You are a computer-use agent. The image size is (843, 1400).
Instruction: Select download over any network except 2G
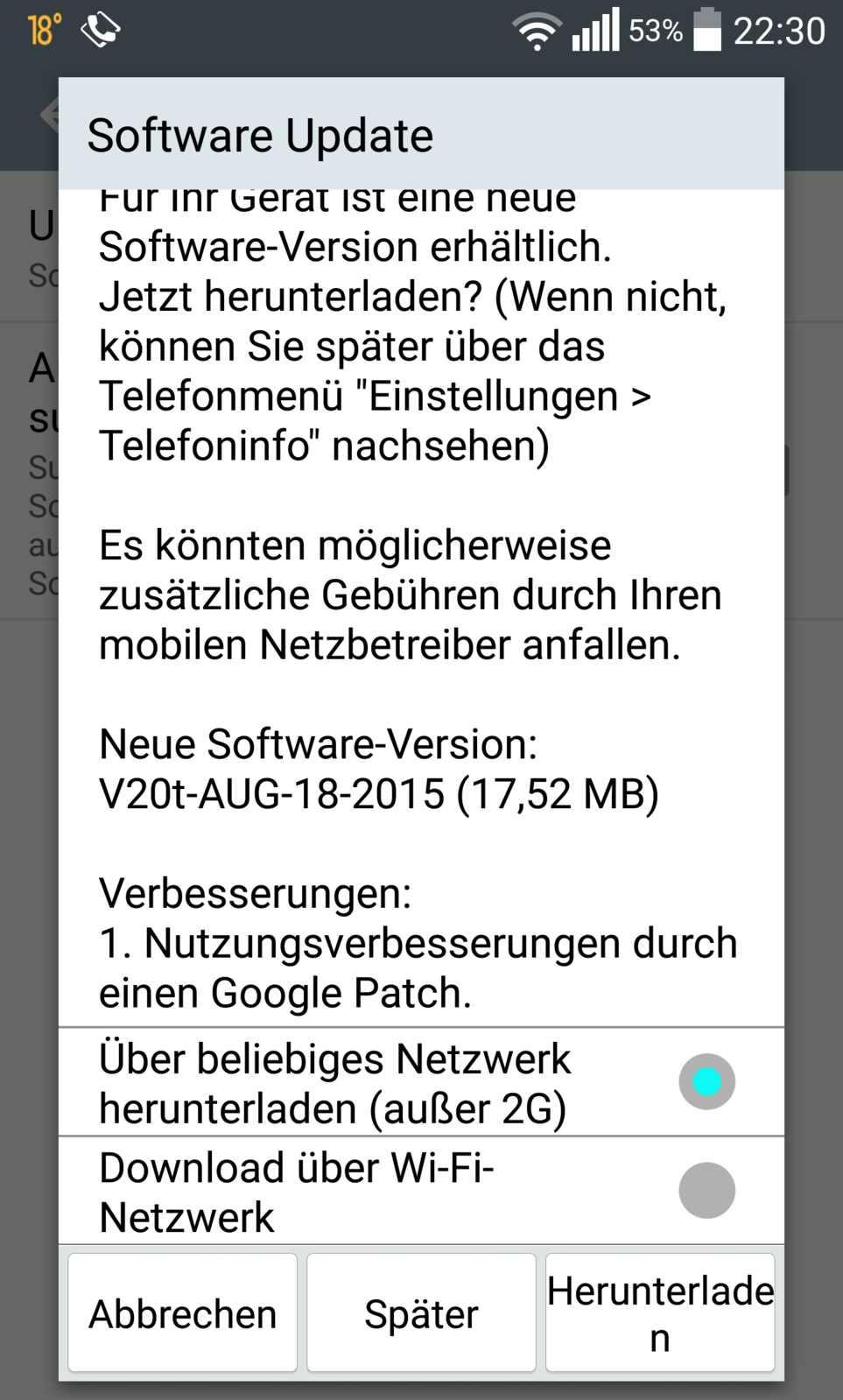[x=706, y=1081]
